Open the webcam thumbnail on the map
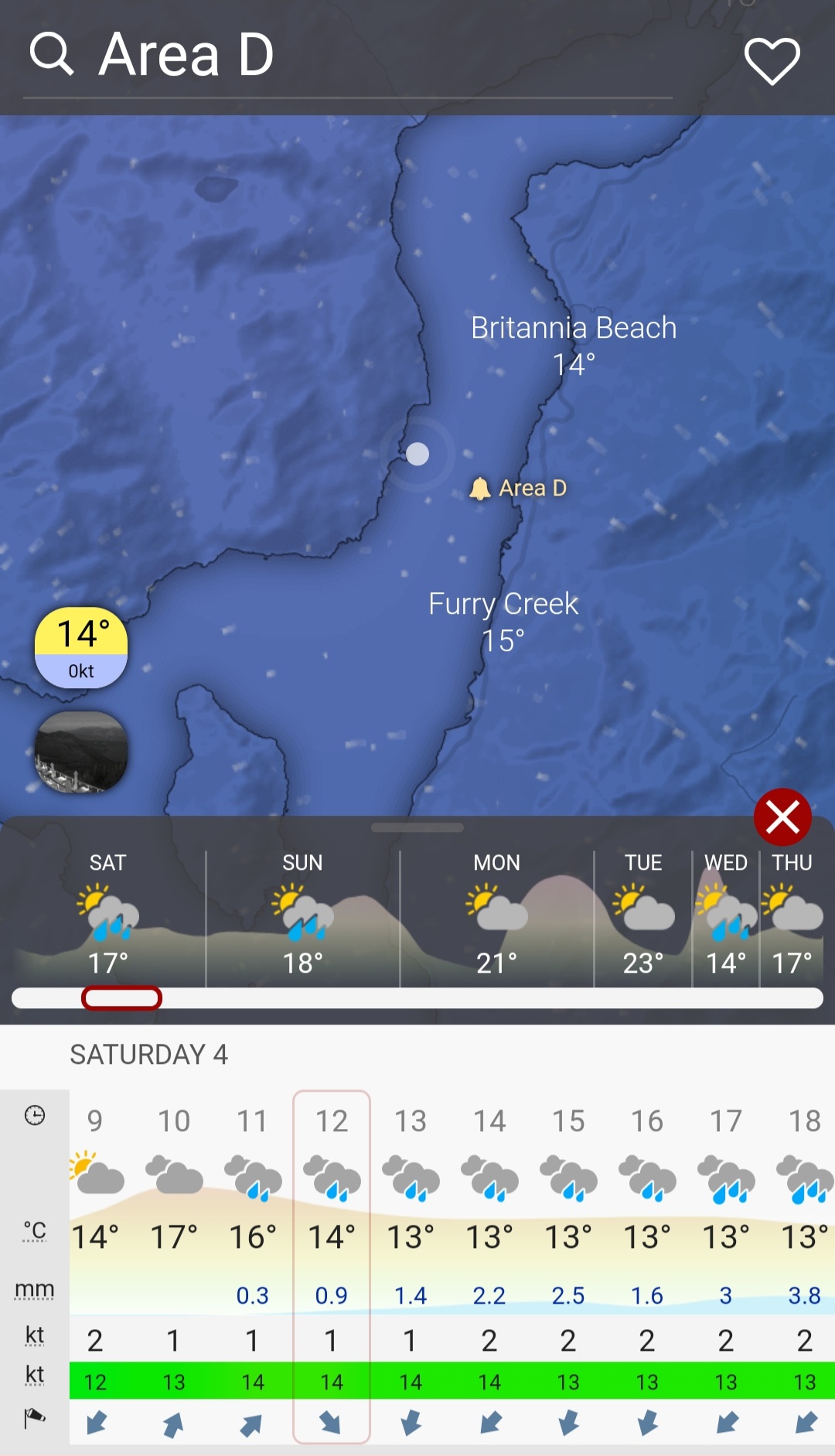835x1456 pixels. [x=81, y=752]
